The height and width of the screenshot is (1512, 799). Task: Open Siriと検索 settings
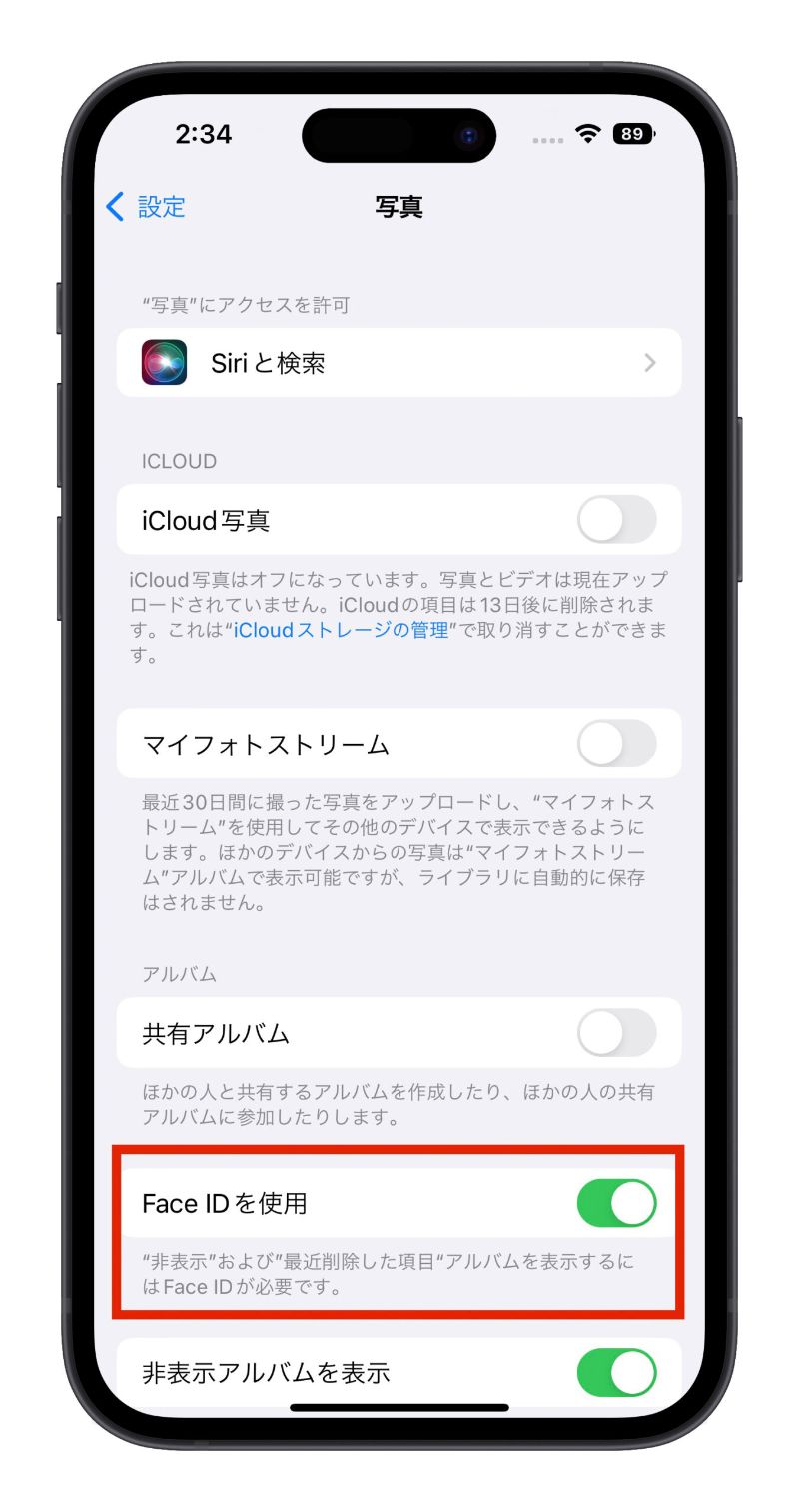click(399, 363)
